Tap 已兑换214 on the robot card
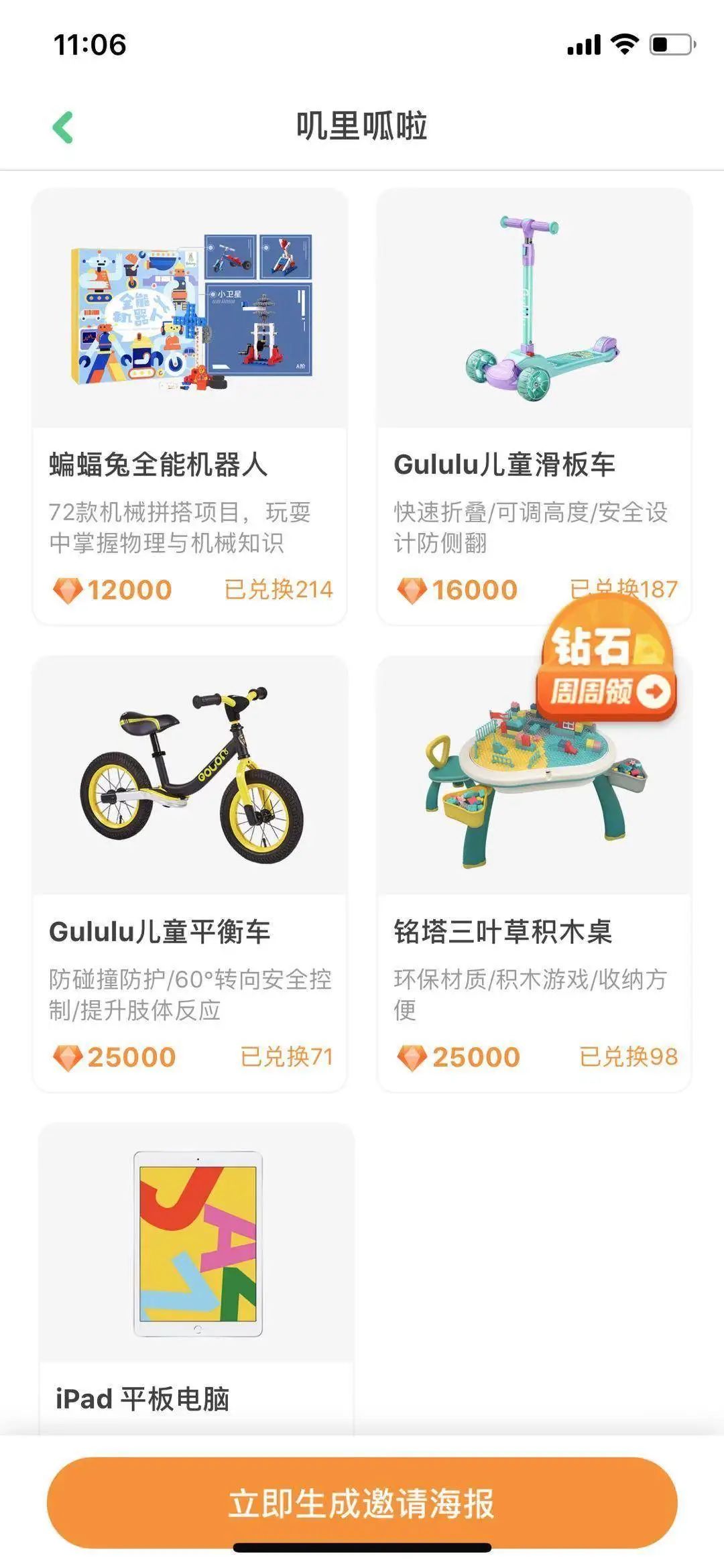The height and width of the screenshot is (1568, 724). coord(278,590)
